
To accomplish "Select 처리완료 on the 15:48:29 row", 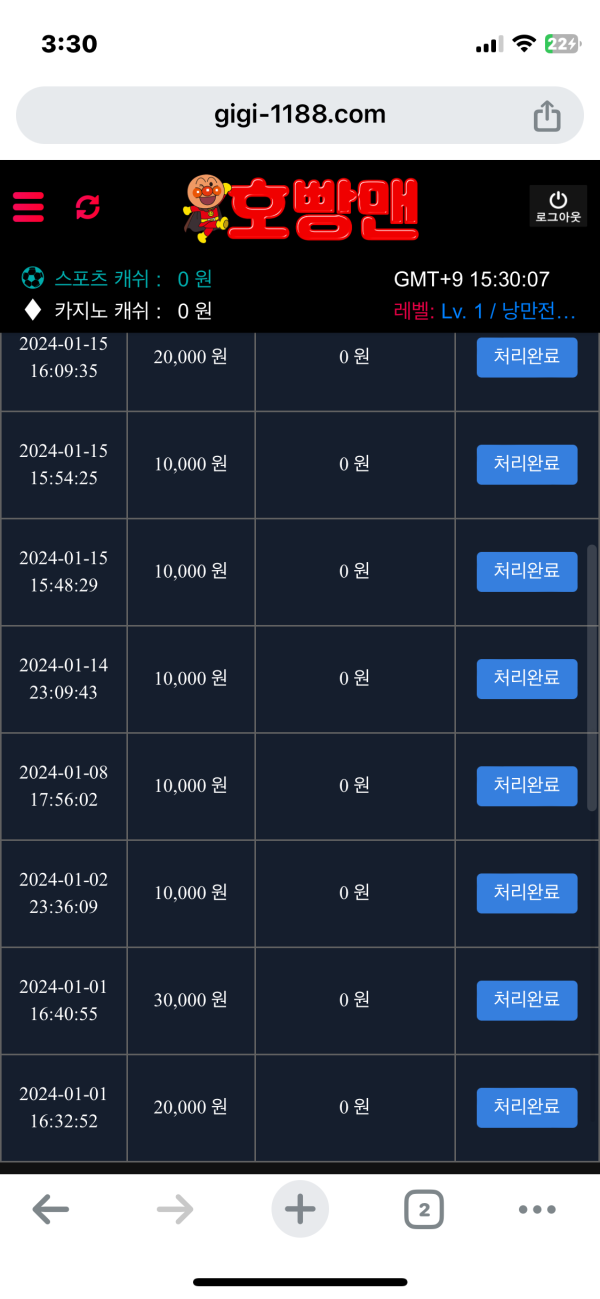I will (527, 571).
